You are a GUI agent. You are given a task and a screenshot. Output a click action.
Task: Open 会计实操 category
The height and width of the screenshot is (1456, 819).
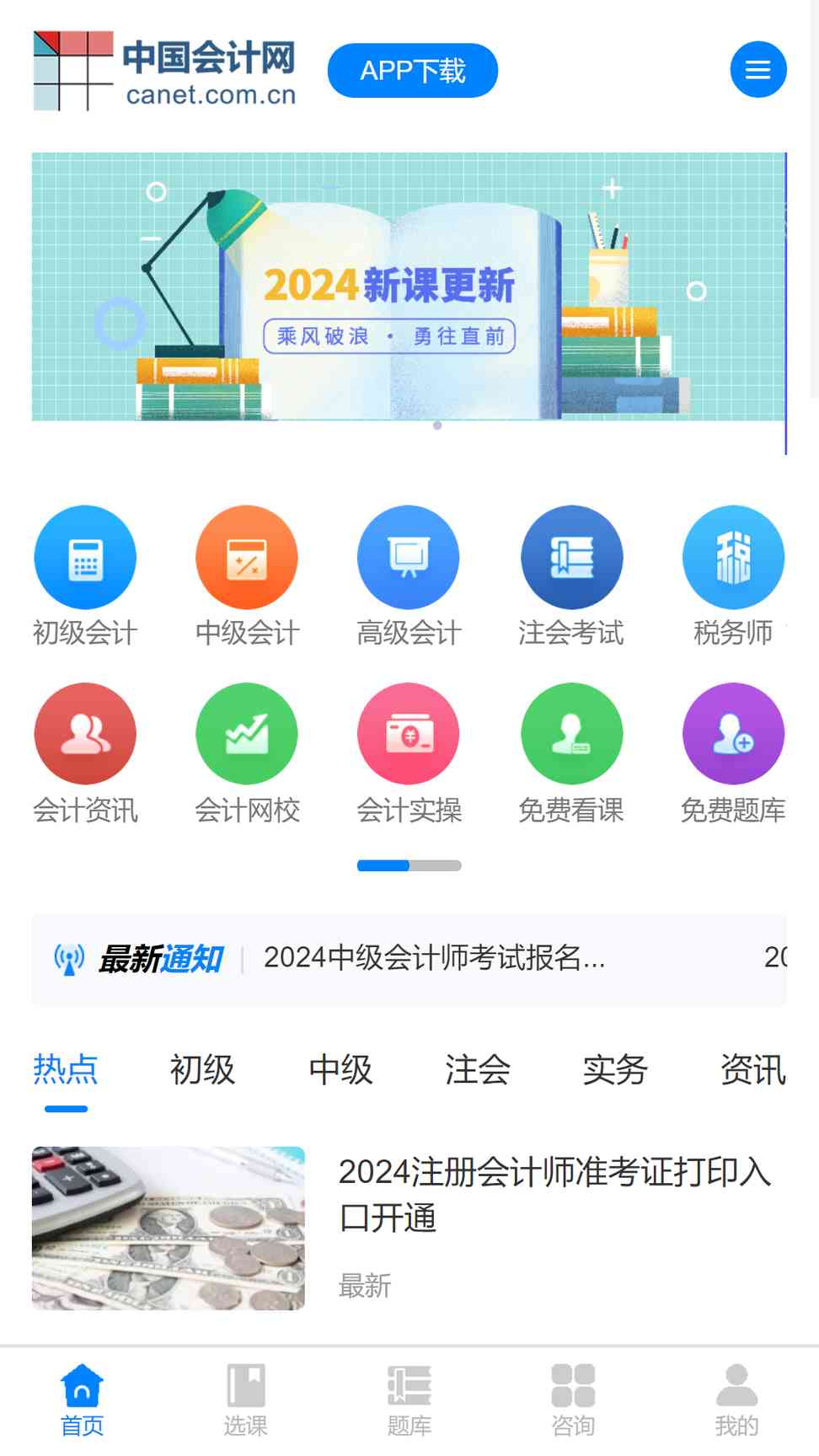coord(409,754)
